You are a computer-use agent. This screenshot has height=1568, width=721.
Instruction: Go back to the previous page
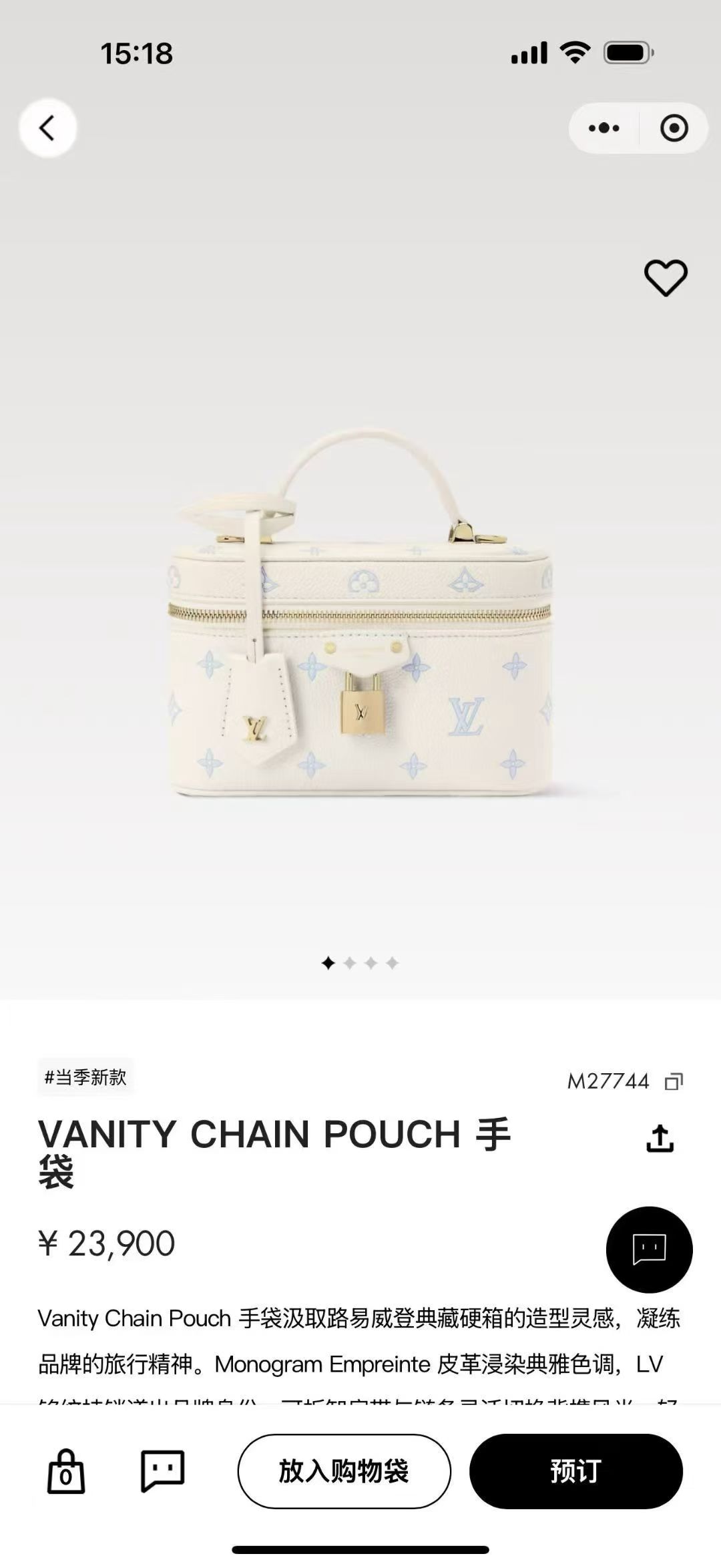pos(47,128)
